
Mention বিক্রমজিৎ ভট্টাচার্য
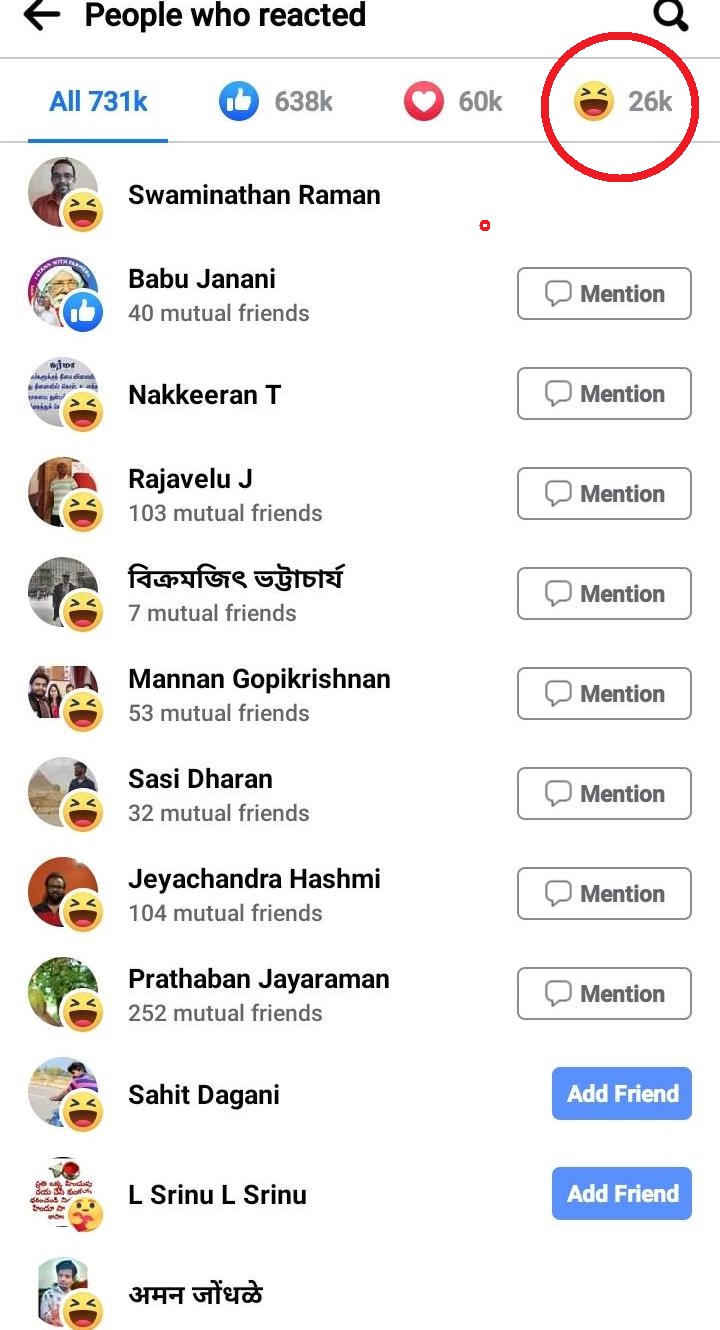[x=604, y=594]
